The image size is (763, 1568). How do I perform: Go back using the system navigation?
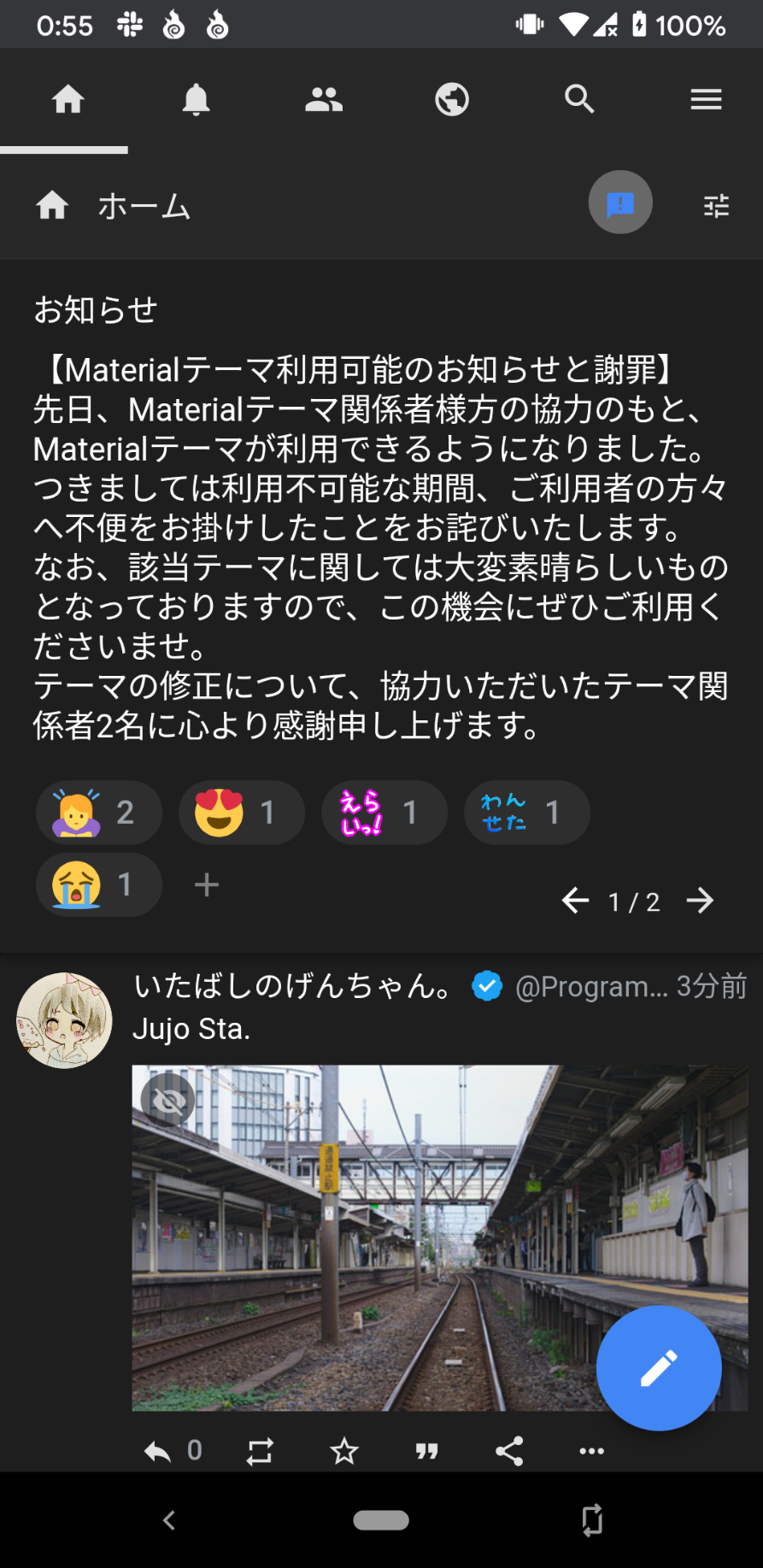169,1520
